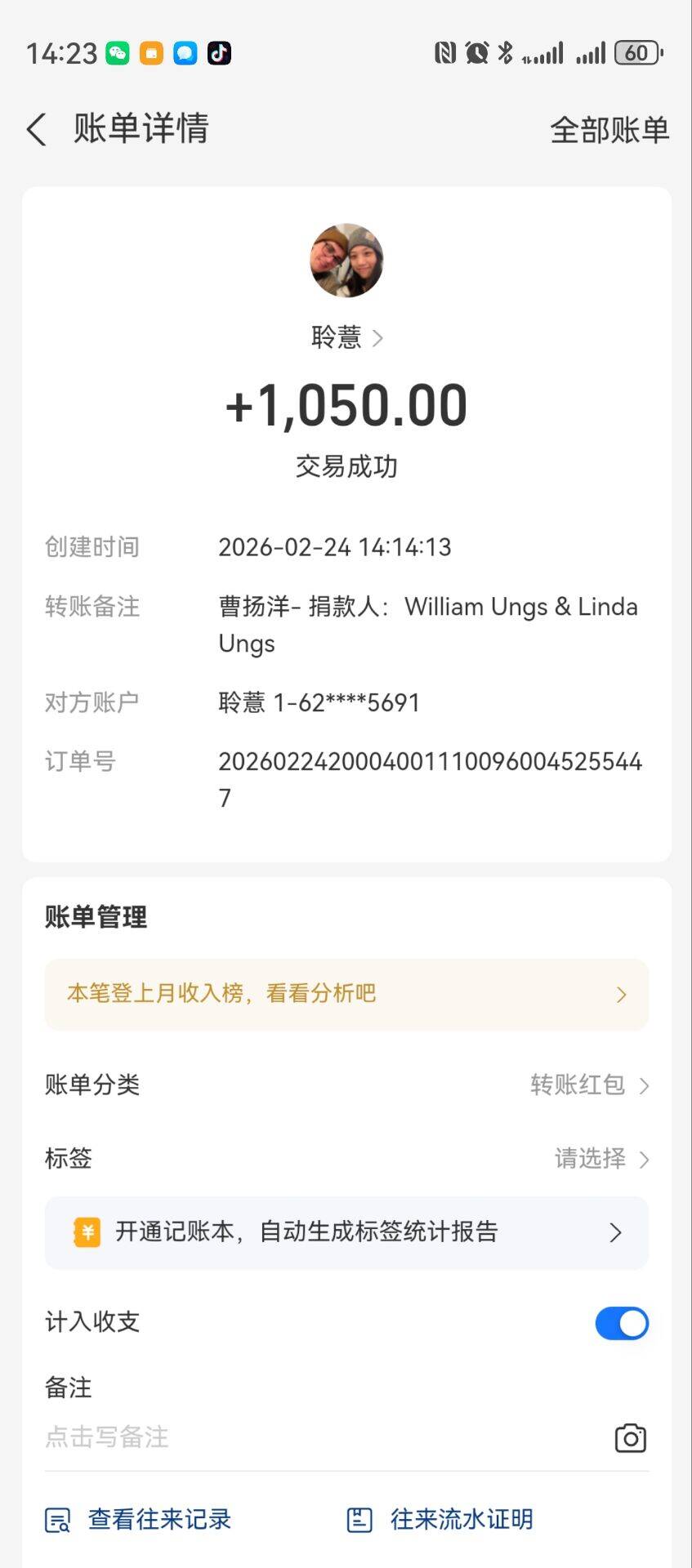Click the certificate icon beside 往来流水证明
The image size is (692, 1568).
360,1520
